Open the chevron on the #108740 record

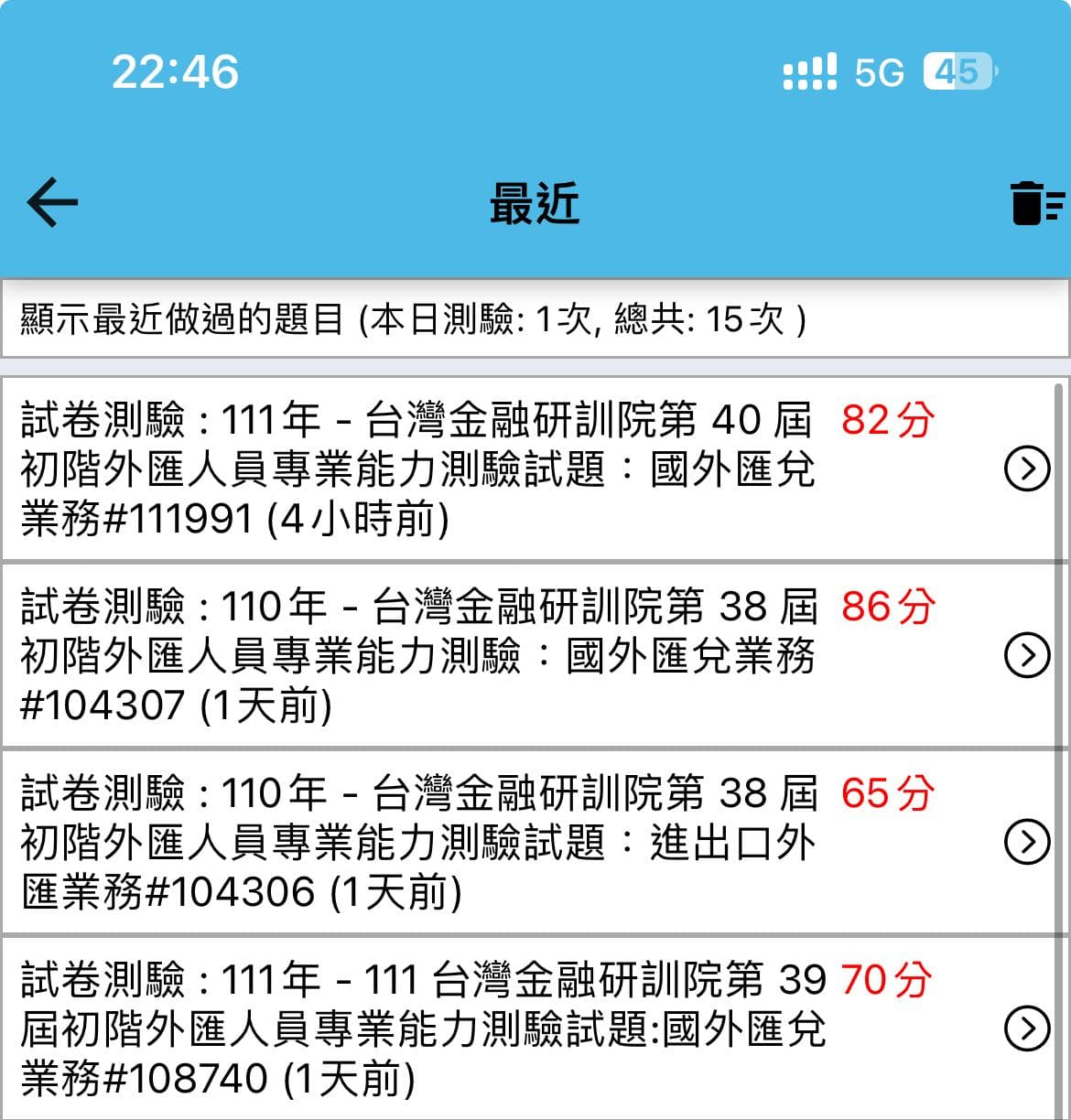tap(1027, 1027)
